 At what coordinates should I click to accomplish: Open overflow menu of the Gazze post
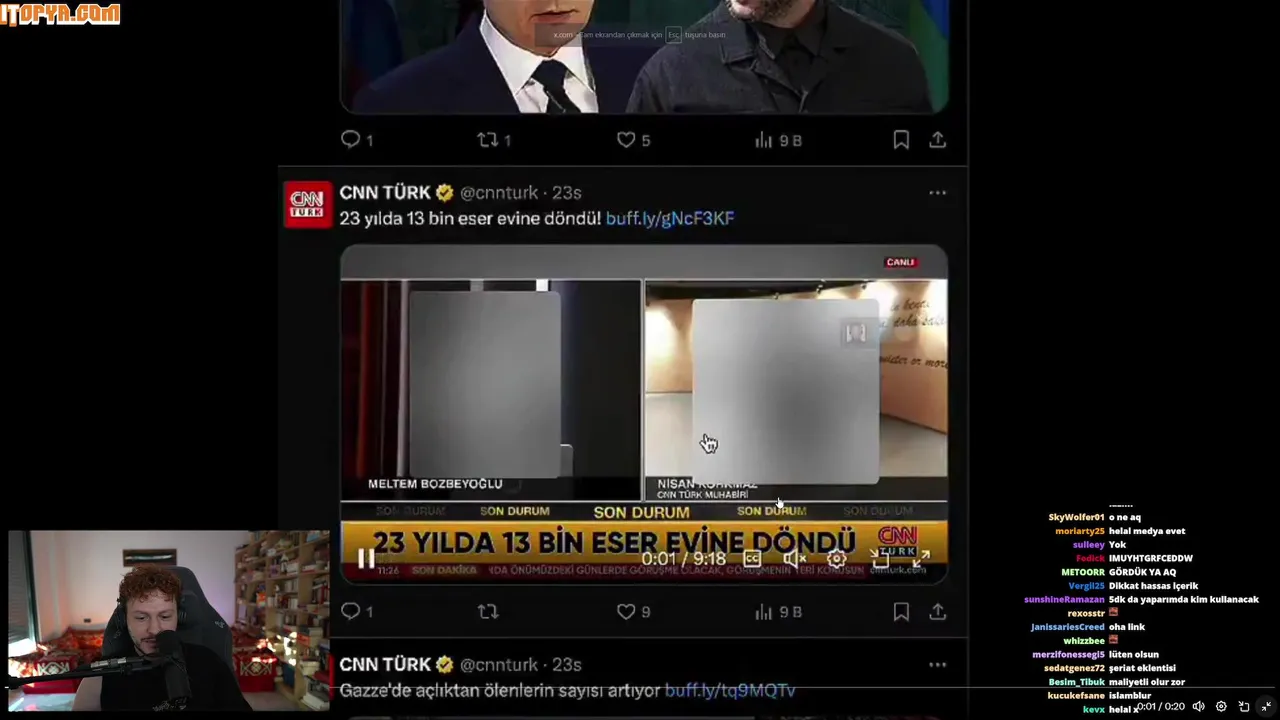937,665
